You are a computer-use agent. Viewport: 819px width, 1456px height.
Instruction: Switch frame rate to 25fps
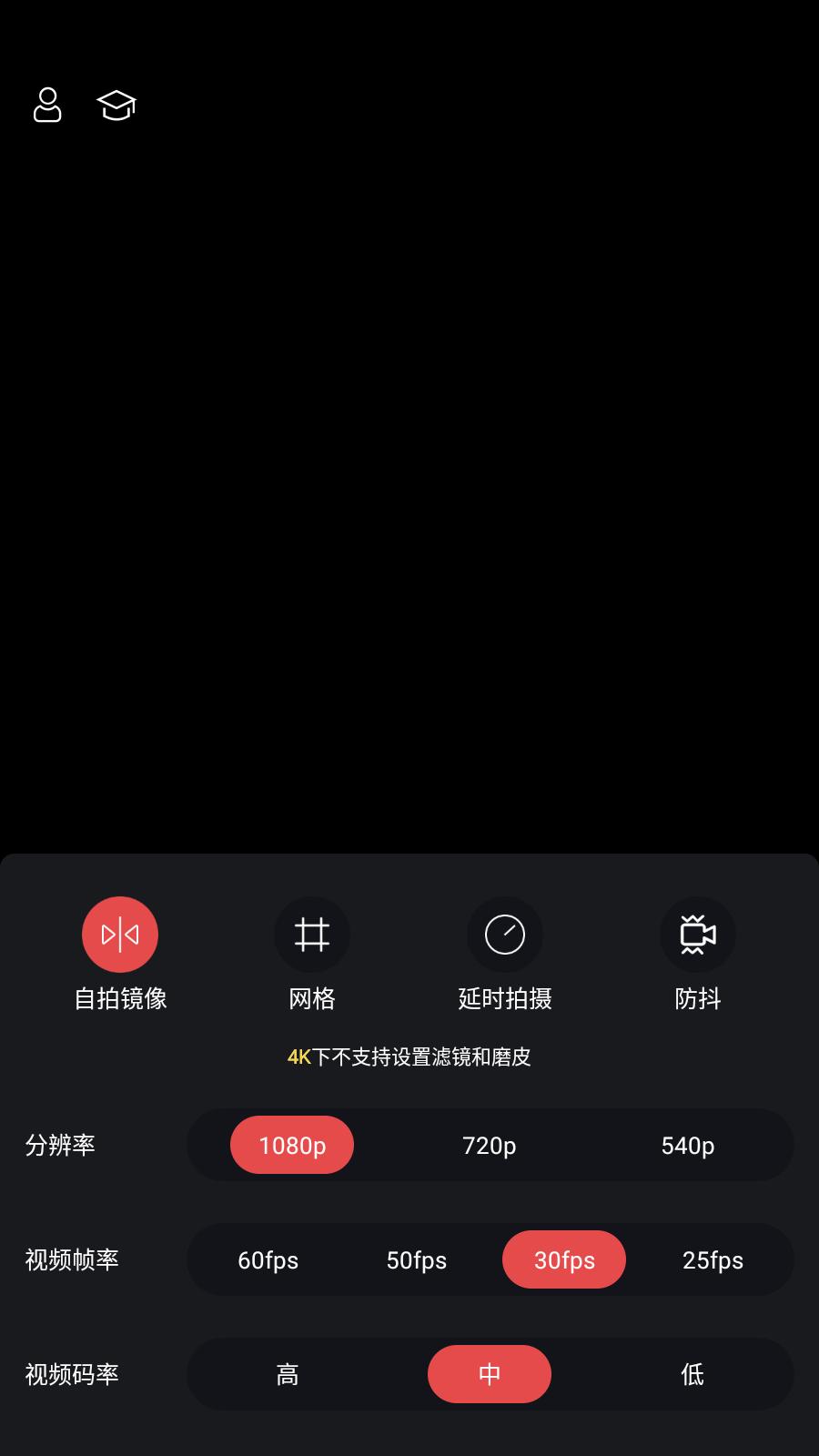pyautogui.click(x=713, y=1259)
